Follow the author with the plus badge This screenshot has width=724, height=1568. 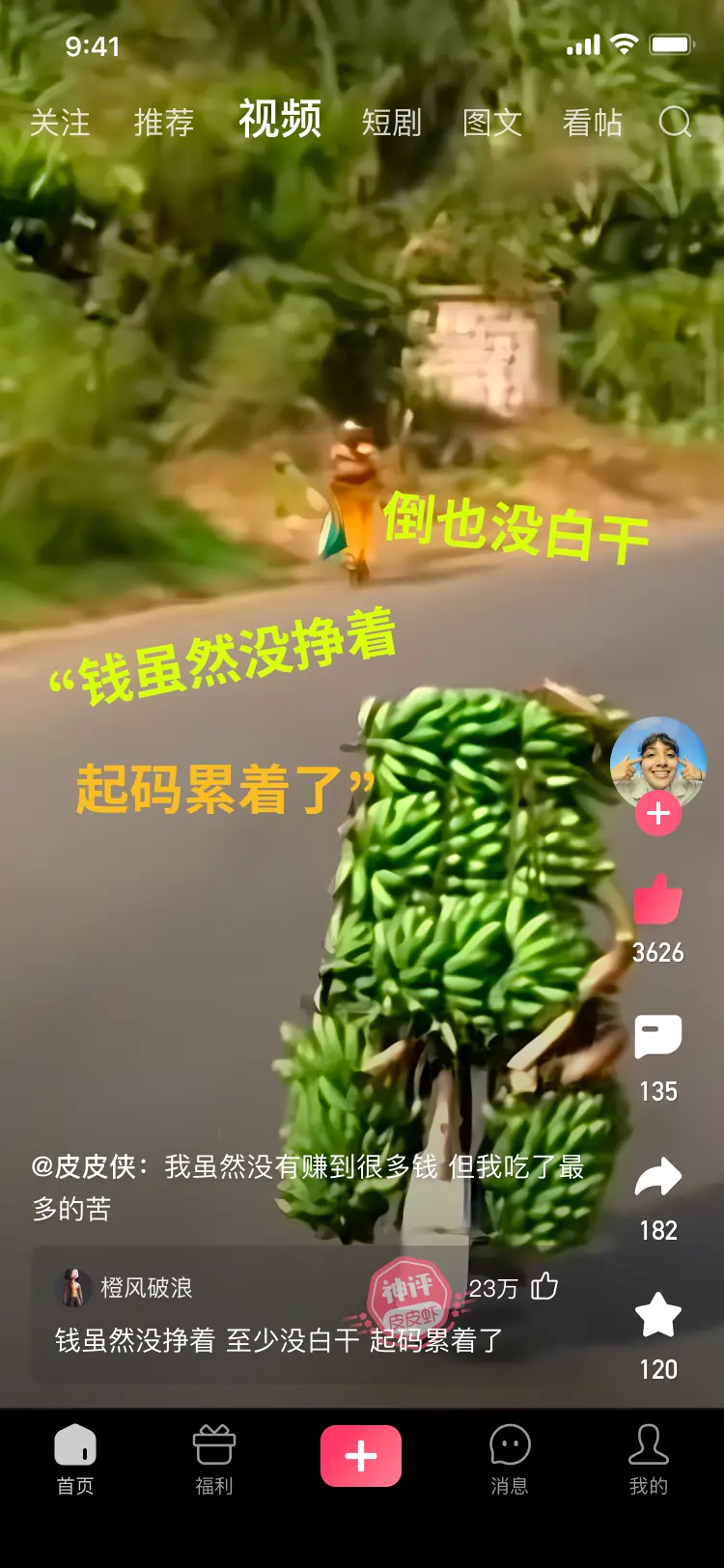658,813
